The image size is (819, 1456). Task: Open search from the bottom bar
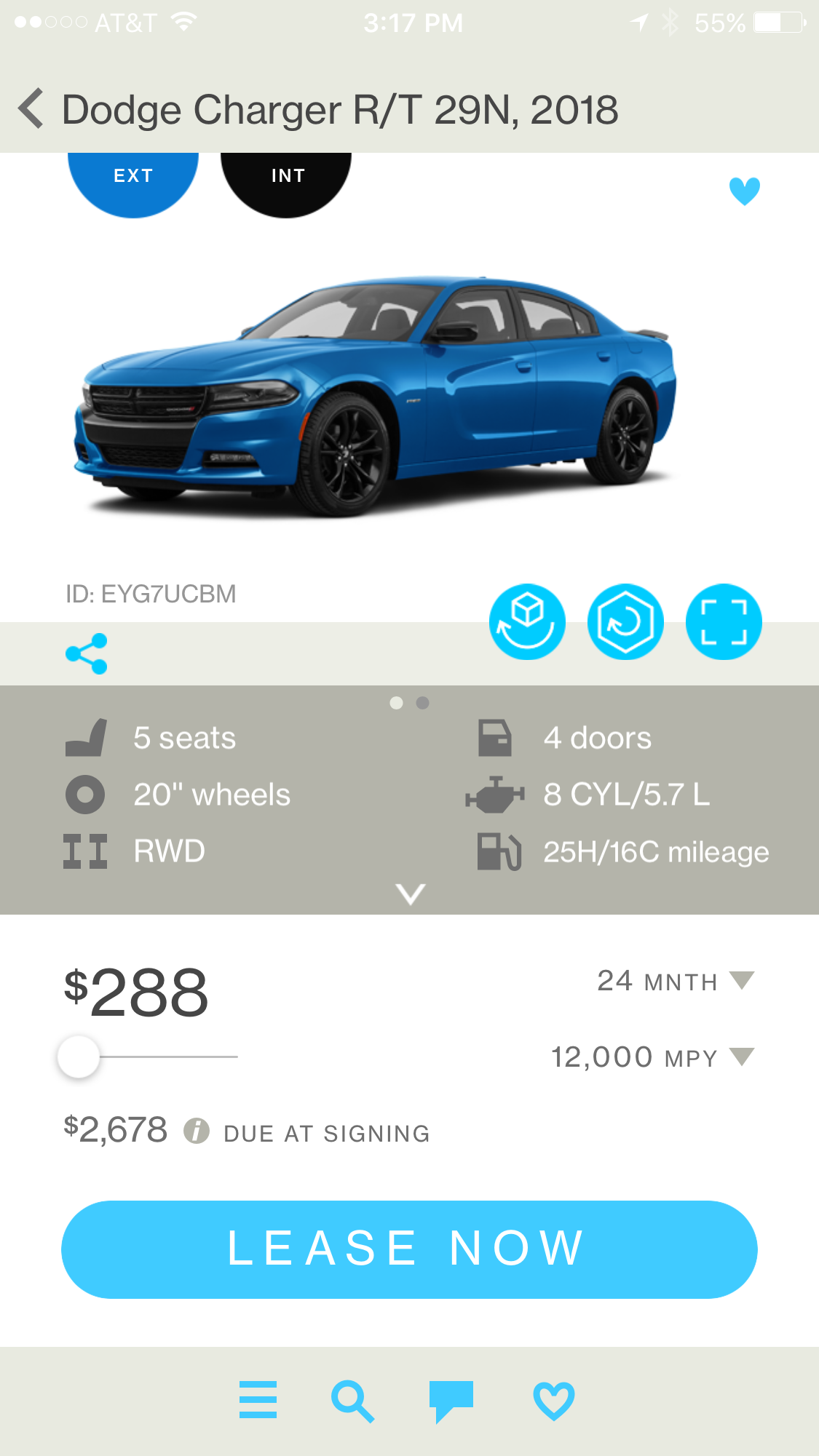[353, 1401]
